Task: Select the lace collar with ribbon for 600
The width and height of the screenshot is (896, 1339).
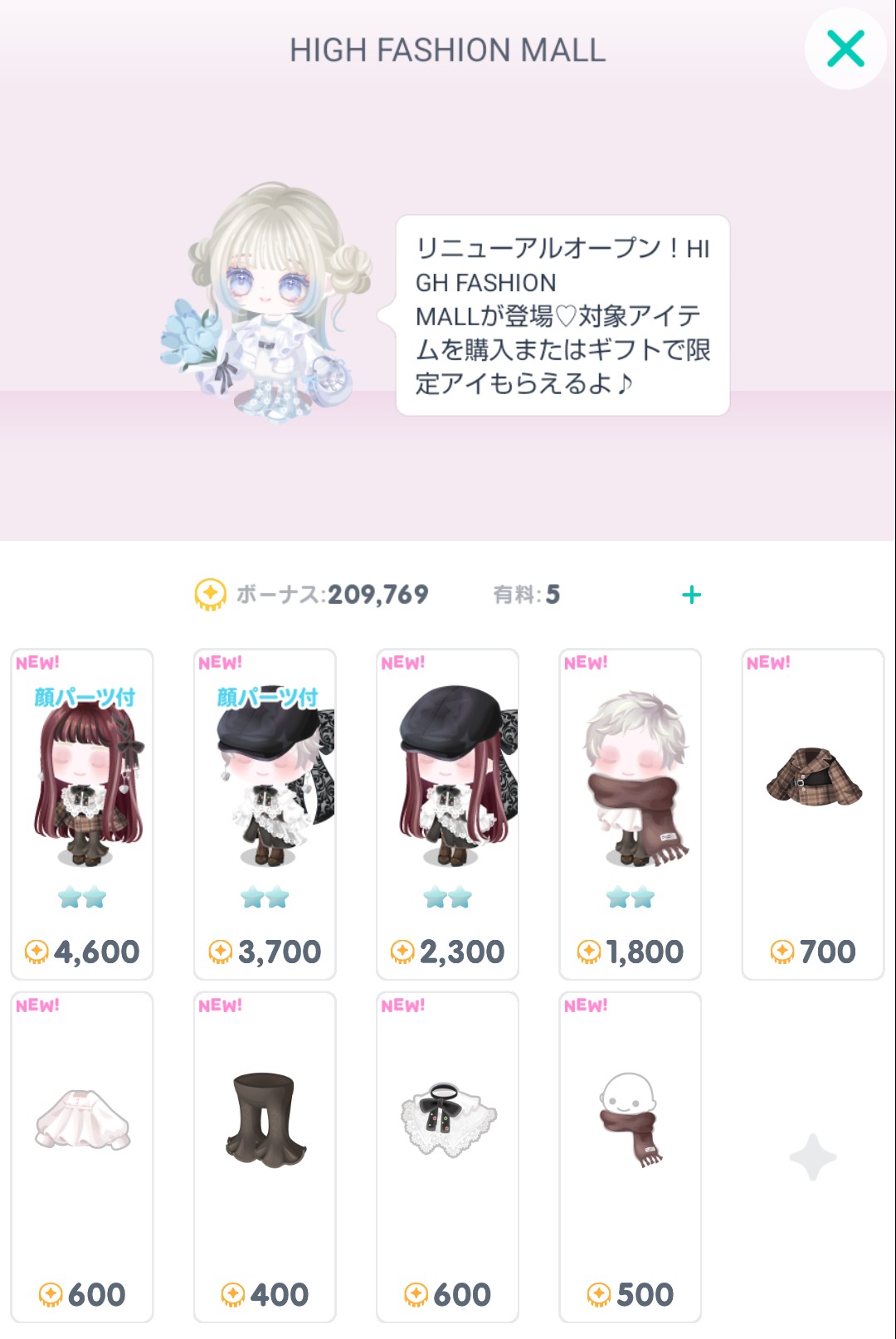Action: pyautogui.click(x=447, y=1156)
